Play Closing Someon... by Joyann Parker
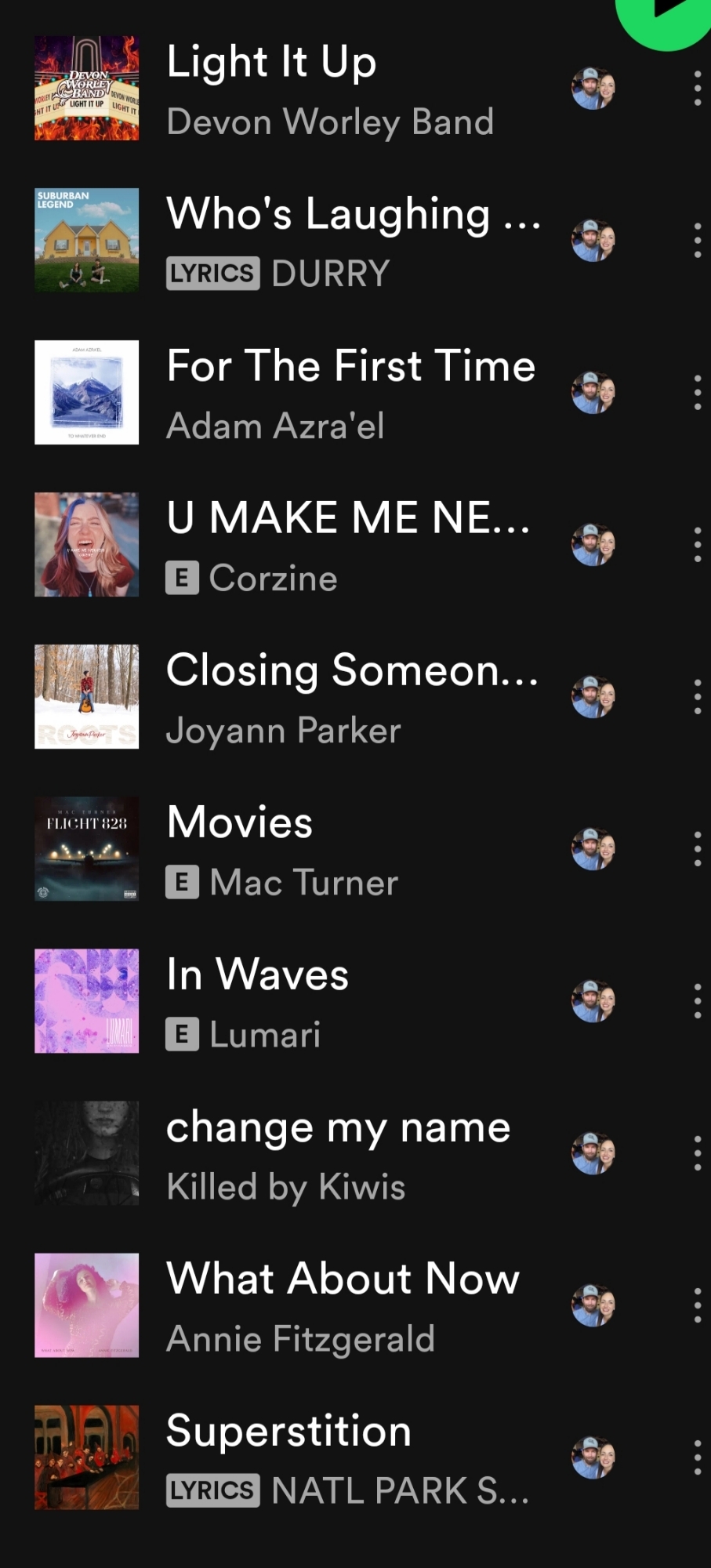711x1568 pixels. pos(329,697)
